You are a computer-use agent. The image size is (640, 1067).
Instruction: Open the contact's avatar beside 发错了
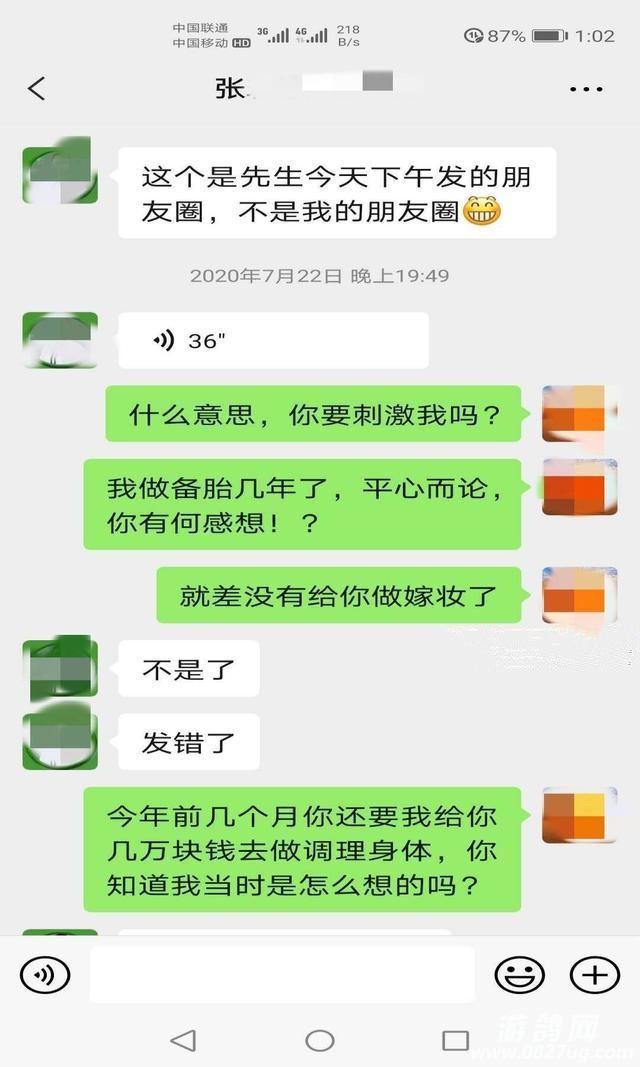click(x=60, y=742)
